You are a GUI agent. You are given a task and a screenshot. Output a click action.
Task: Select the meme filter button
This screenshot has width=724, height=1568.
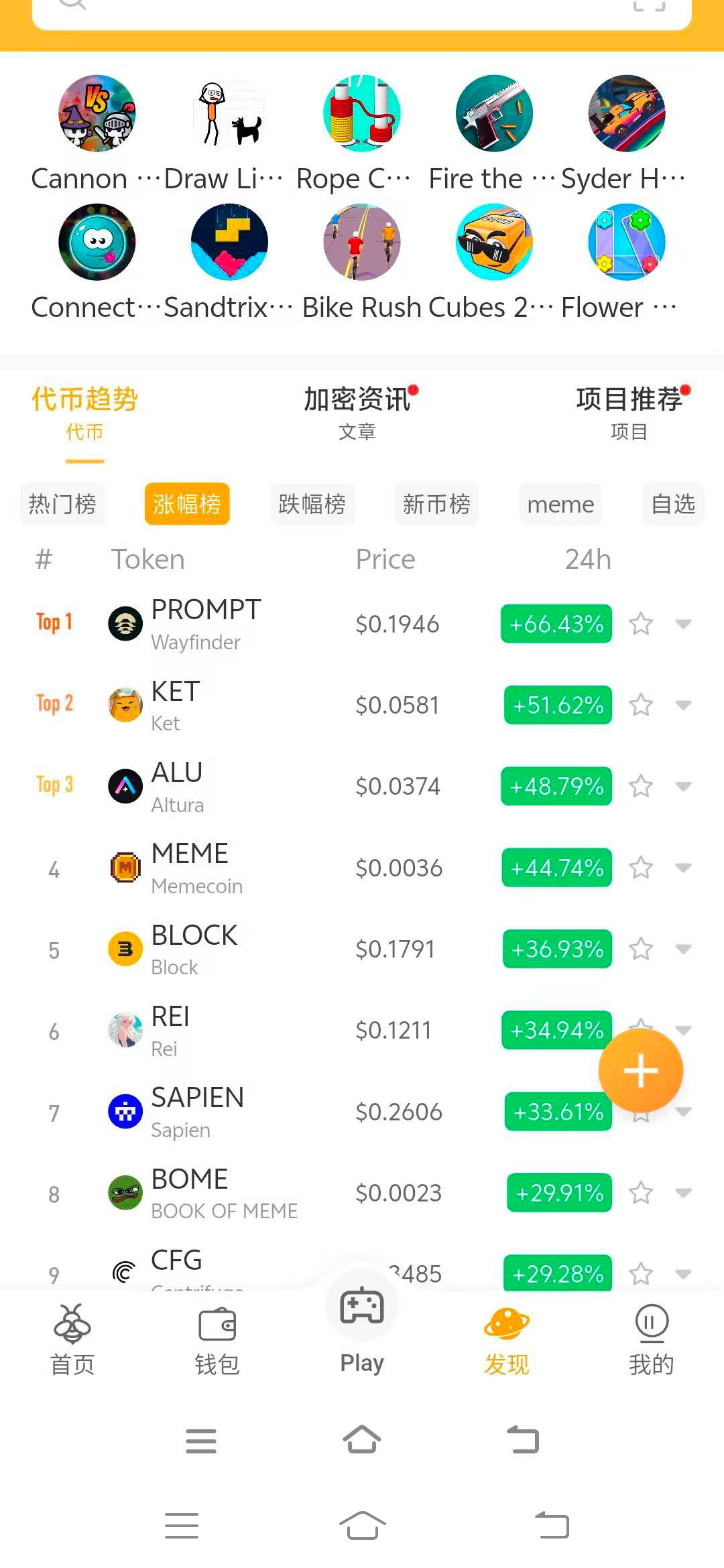560,504
